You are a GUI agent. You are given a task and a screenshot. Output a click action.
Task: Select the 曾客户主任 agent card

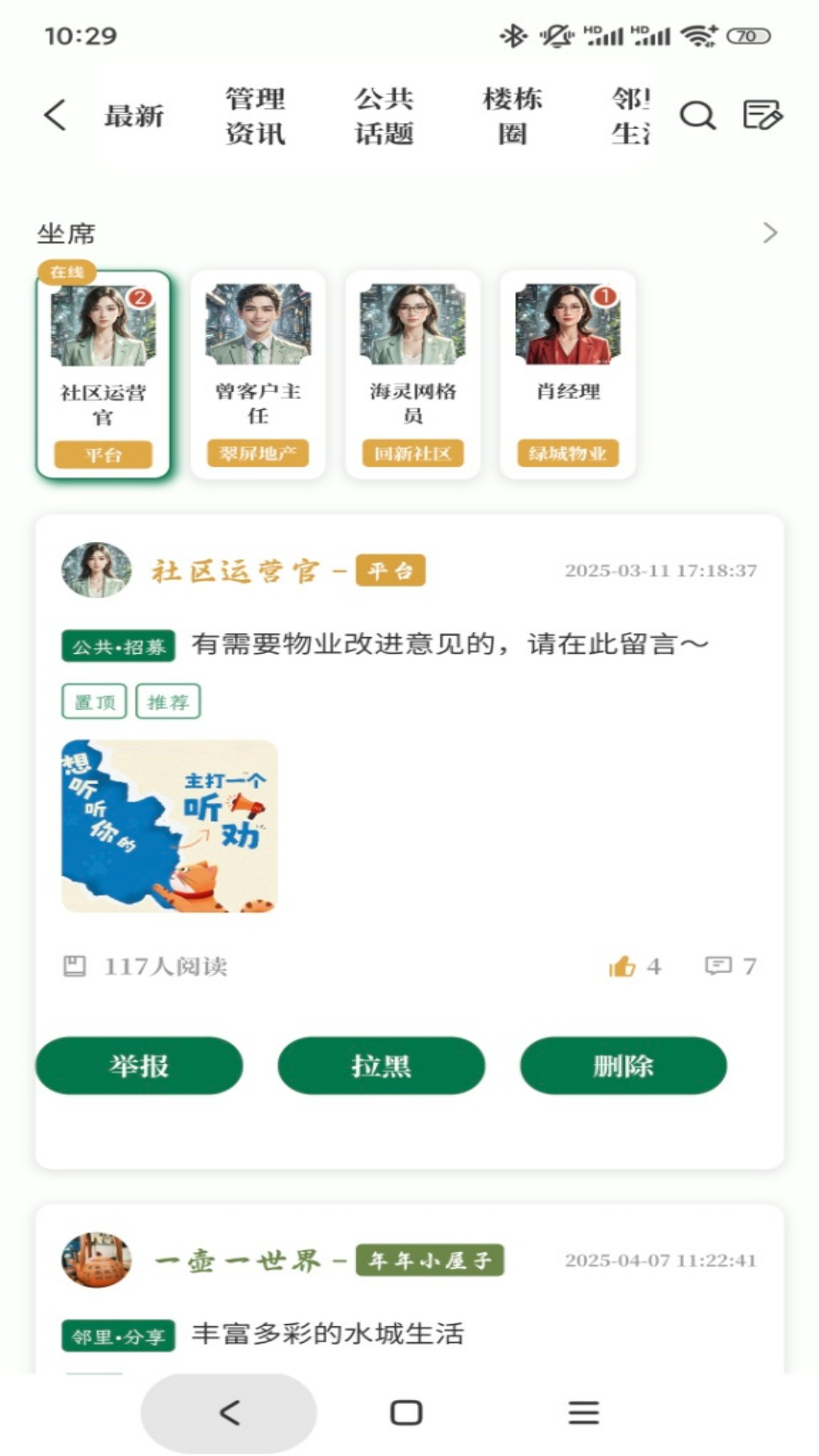(258, 375)
